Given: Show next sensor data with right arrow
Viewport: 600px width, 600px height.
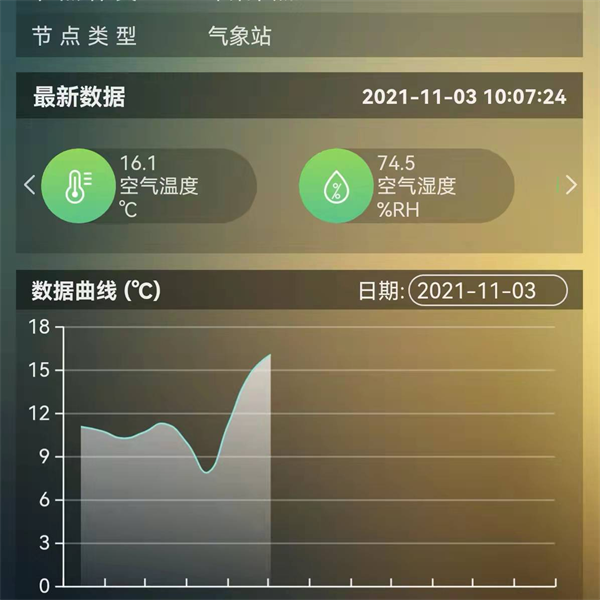Looking at the screenshot, I should point(571,185).
